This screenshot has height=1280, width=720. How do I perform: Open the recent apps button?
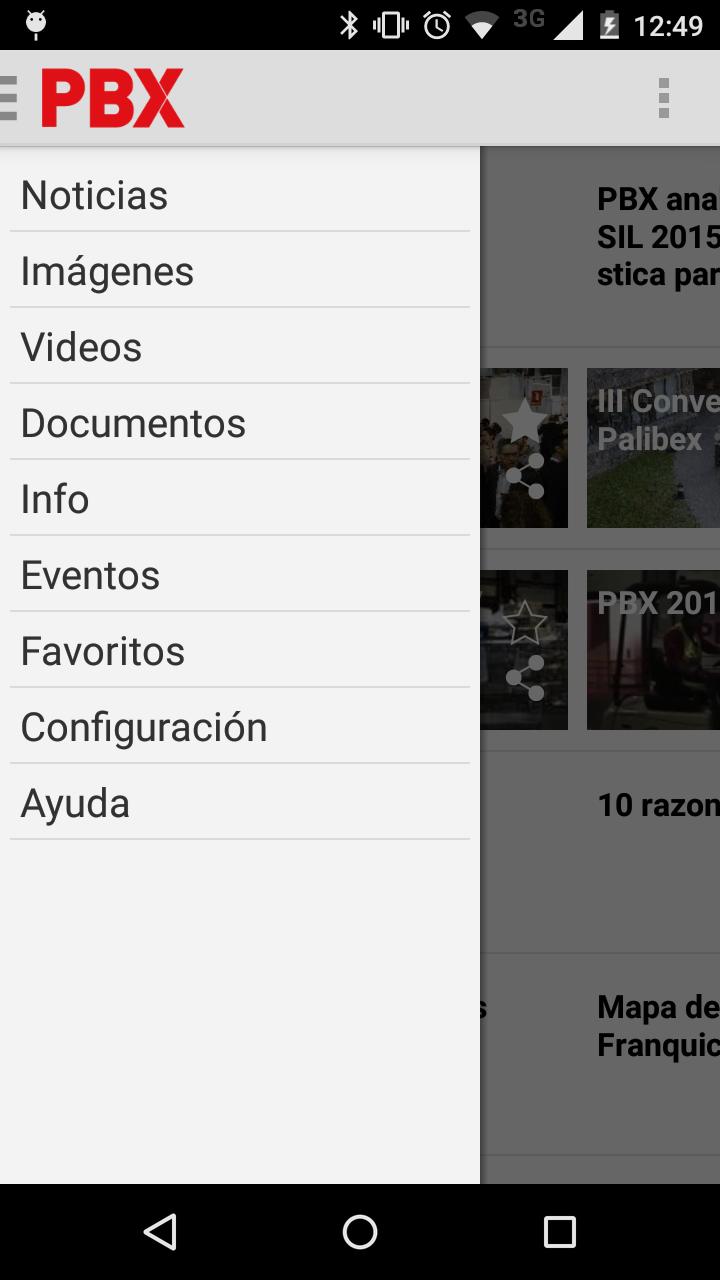pos(558,1234)
